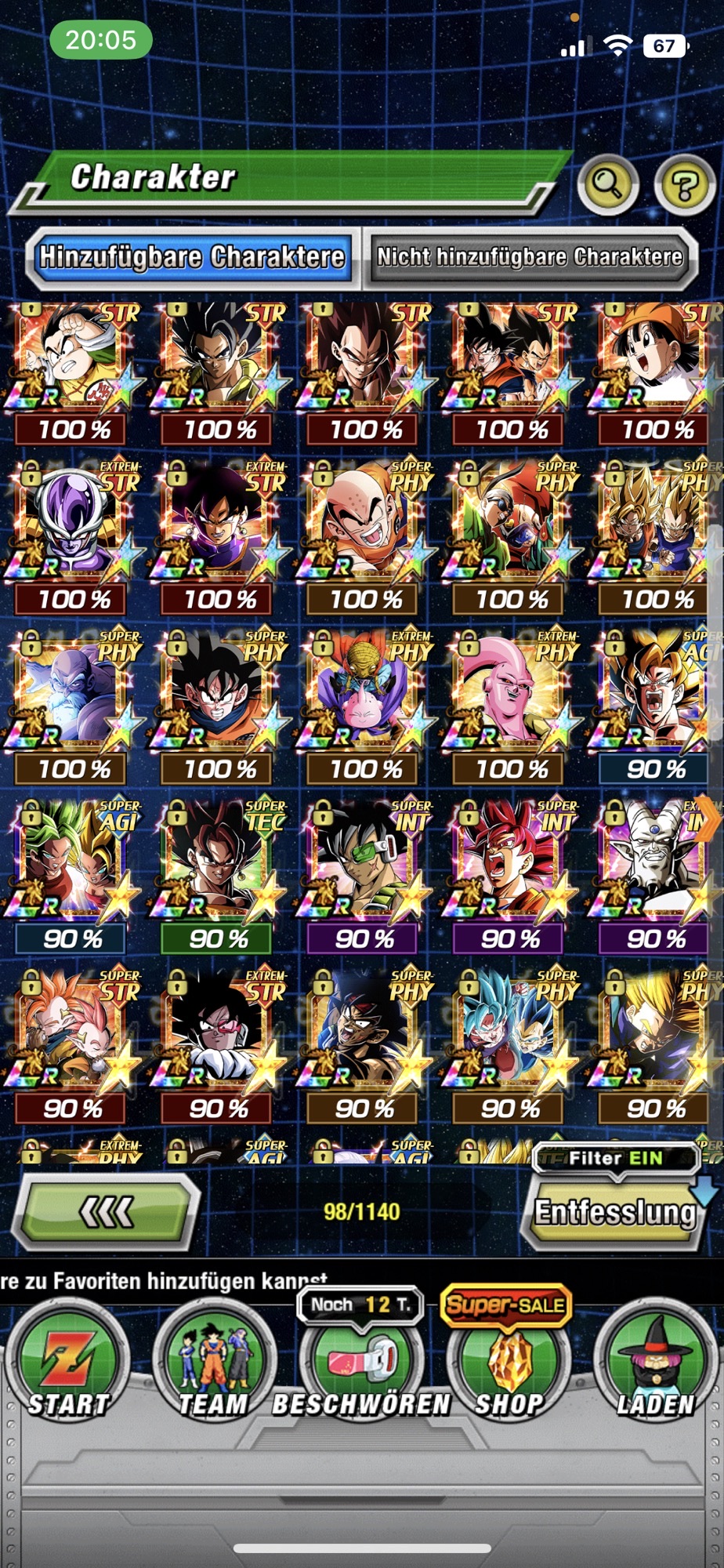Open the question mark help button
This screenshot has width=724, height=1568.
(683, 185)
